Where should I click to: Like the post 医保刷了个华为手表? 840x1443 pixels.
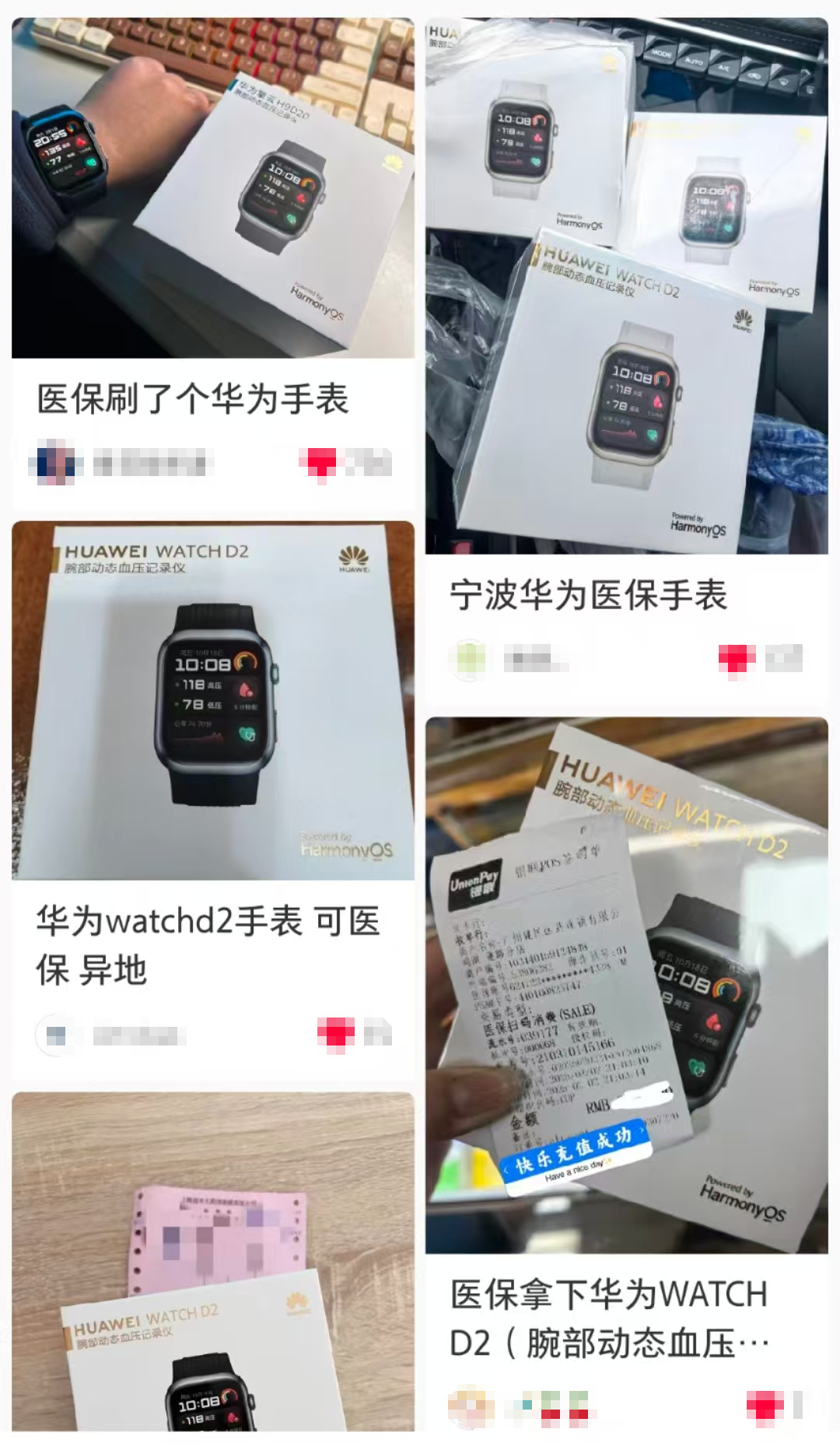[321, 464]
